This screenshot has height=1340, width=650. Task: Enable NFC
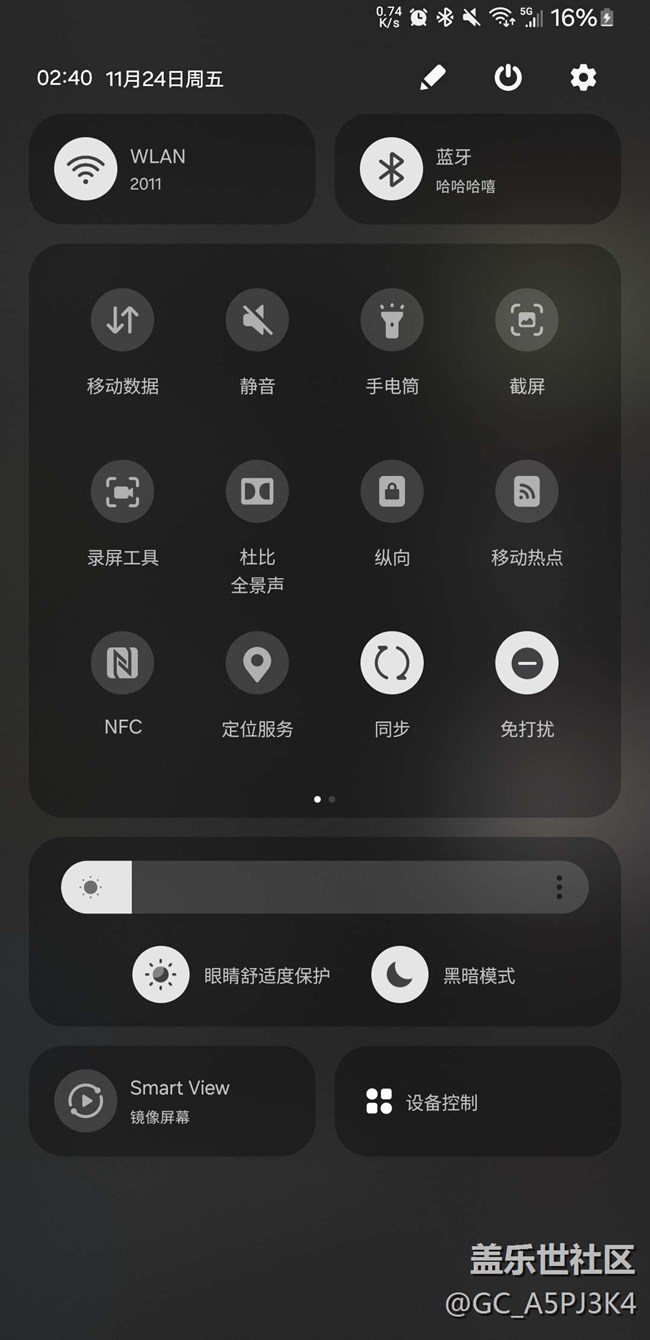point(122,662)
